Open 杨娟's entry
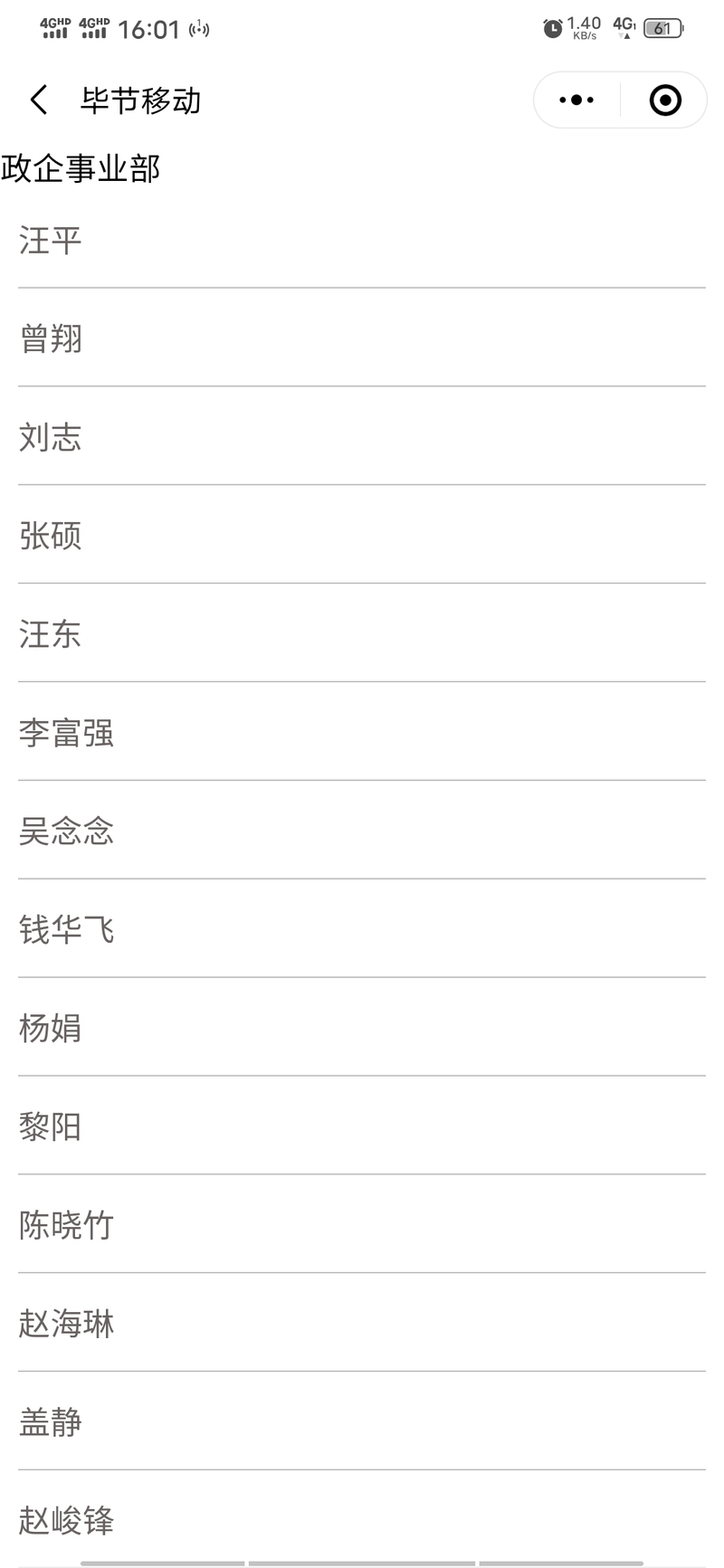This screenshot has height=1568, width=724. (x=362, y=1028)
